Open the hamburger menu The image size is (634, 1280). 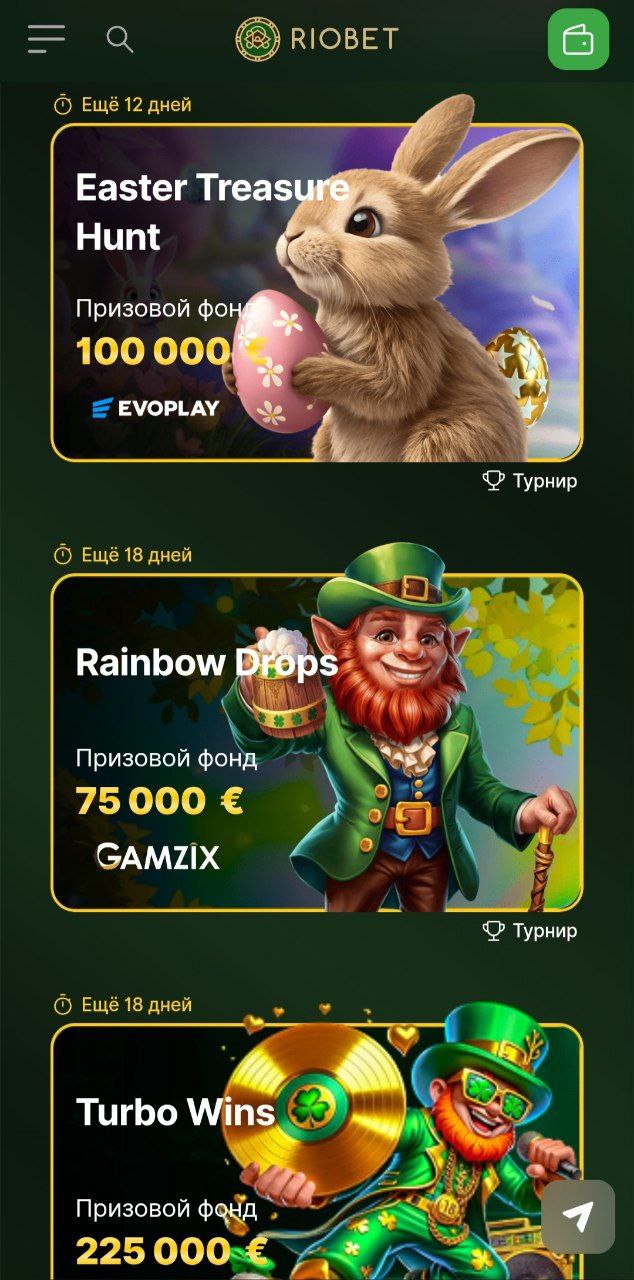coord(46,39)
